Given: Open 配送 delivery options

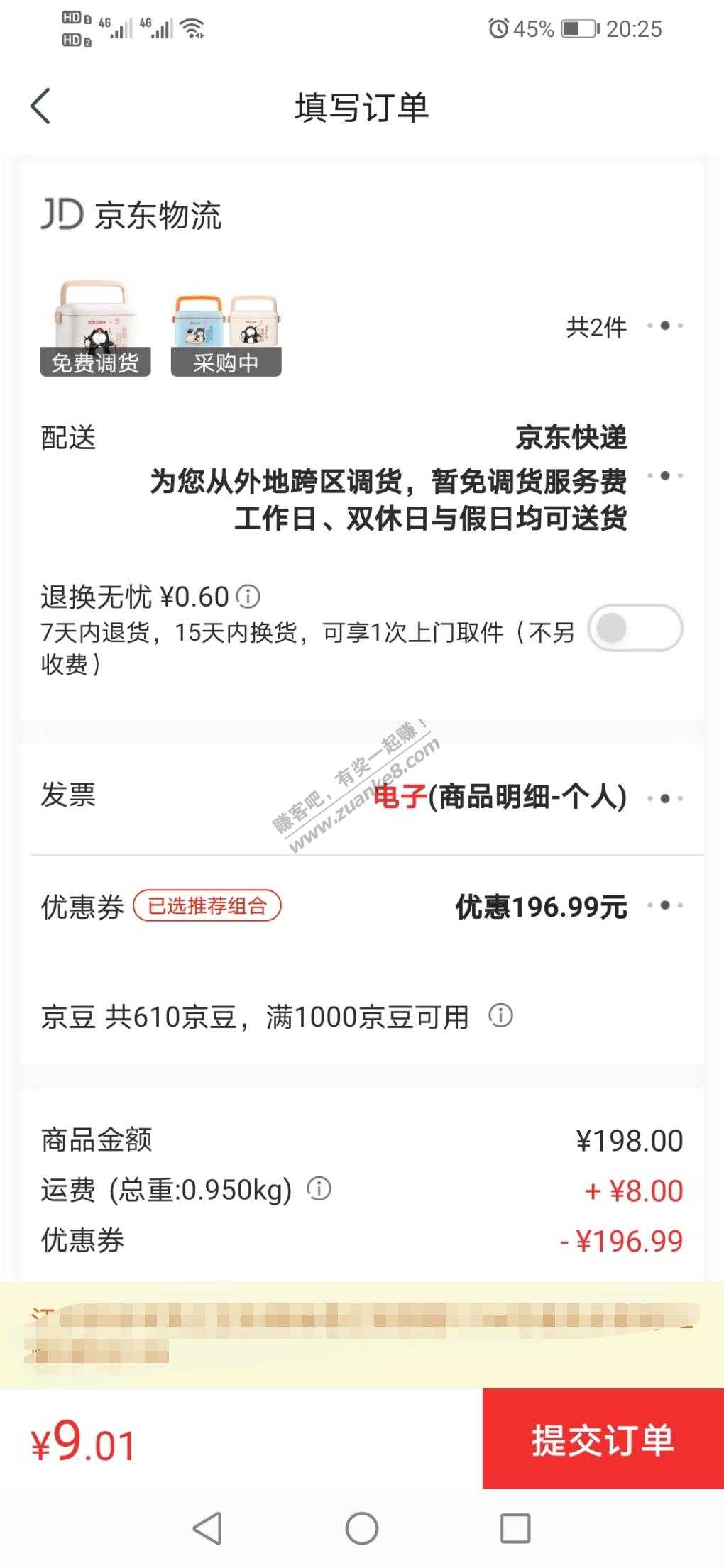Looking at the screenshot, I should click(x=665, y=476).
